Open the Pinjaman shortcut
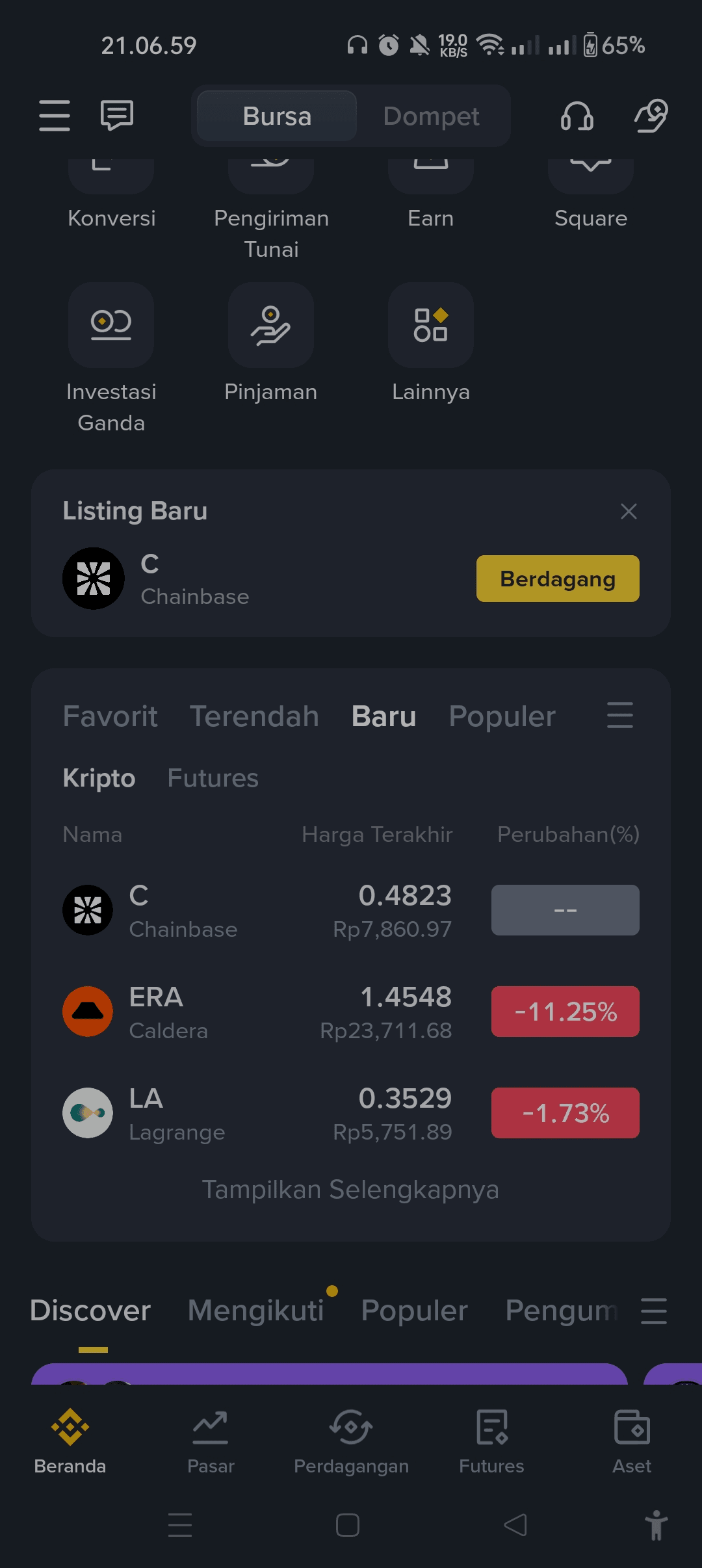702x1568 pixels. click(271, 325)
